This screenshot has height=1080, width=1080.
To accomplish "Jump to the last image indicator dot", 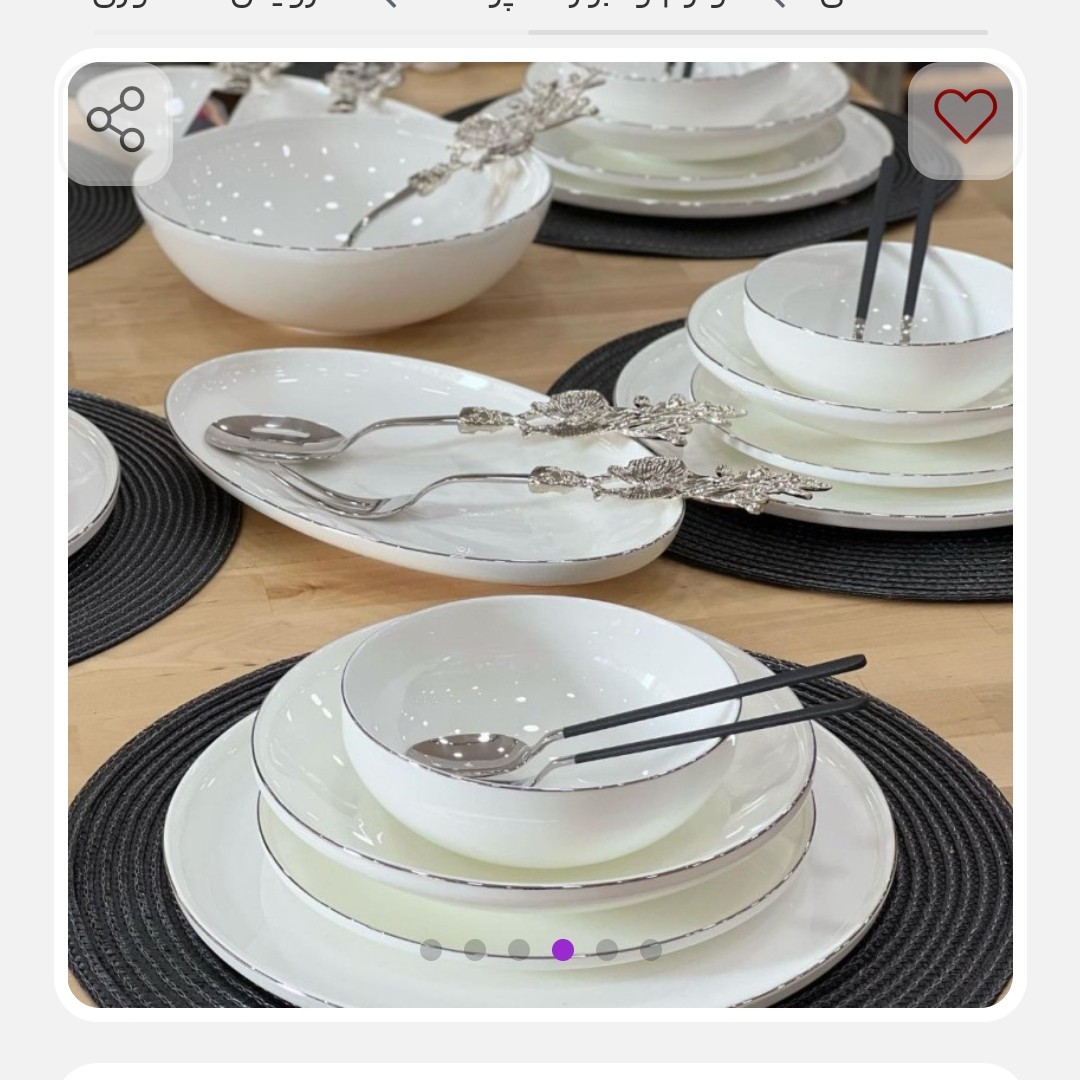I will tap(651, 950).
